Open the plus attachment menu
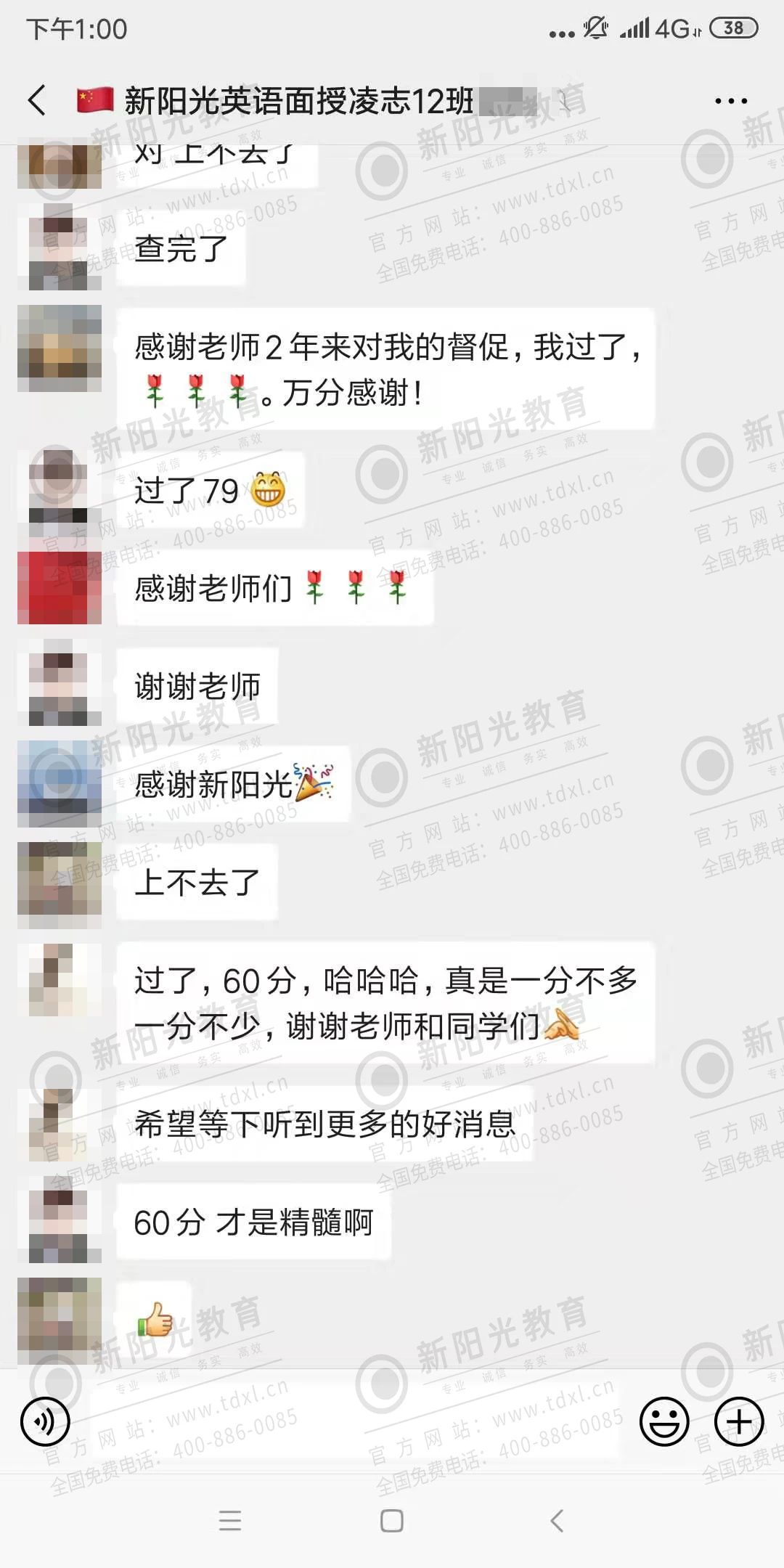This screenshot has height=1568, width=784. (739, 1421)
